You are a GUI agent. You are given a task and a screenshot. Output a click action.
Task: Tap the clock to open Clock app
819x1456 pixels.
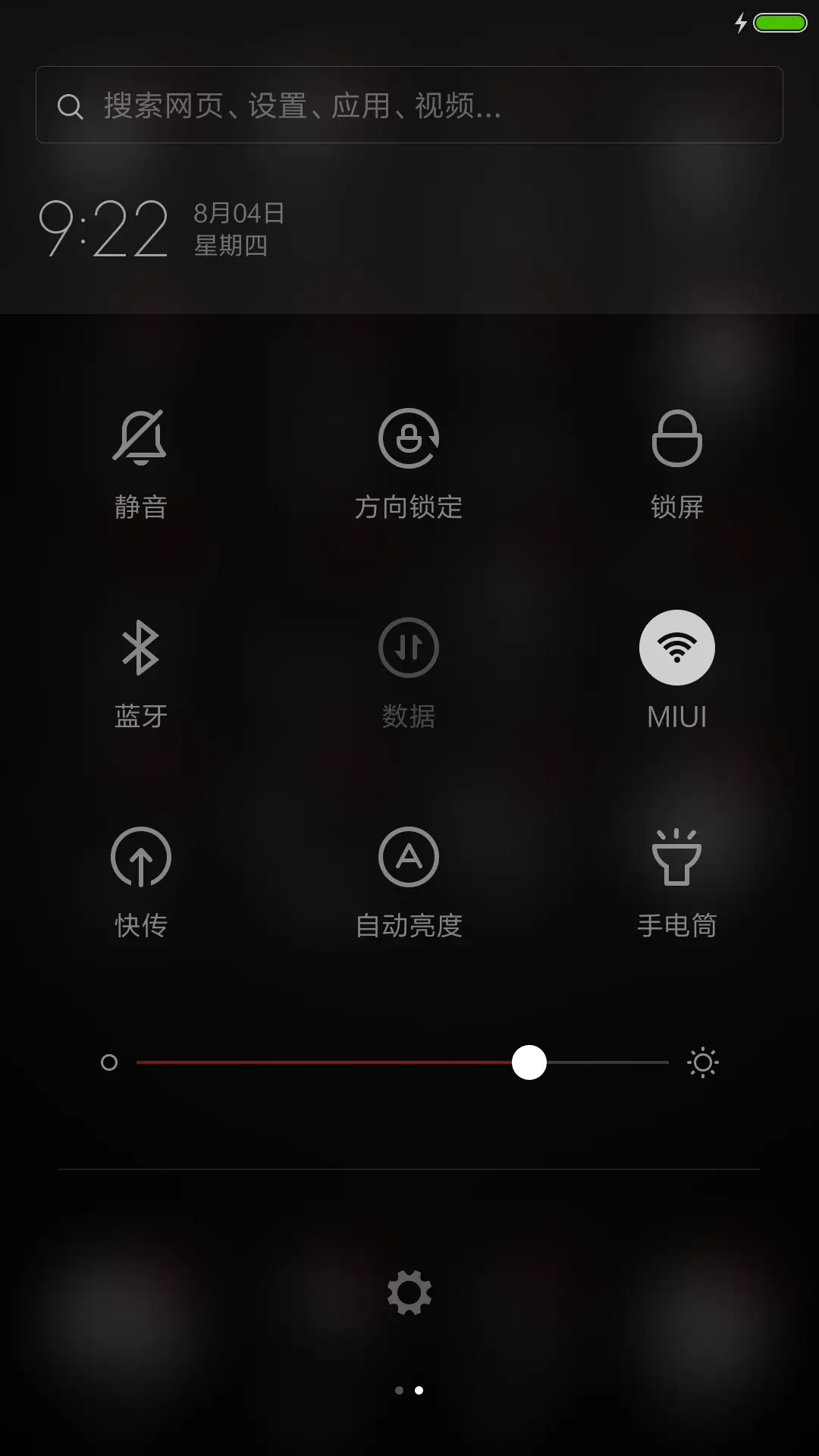click(105, 227)
